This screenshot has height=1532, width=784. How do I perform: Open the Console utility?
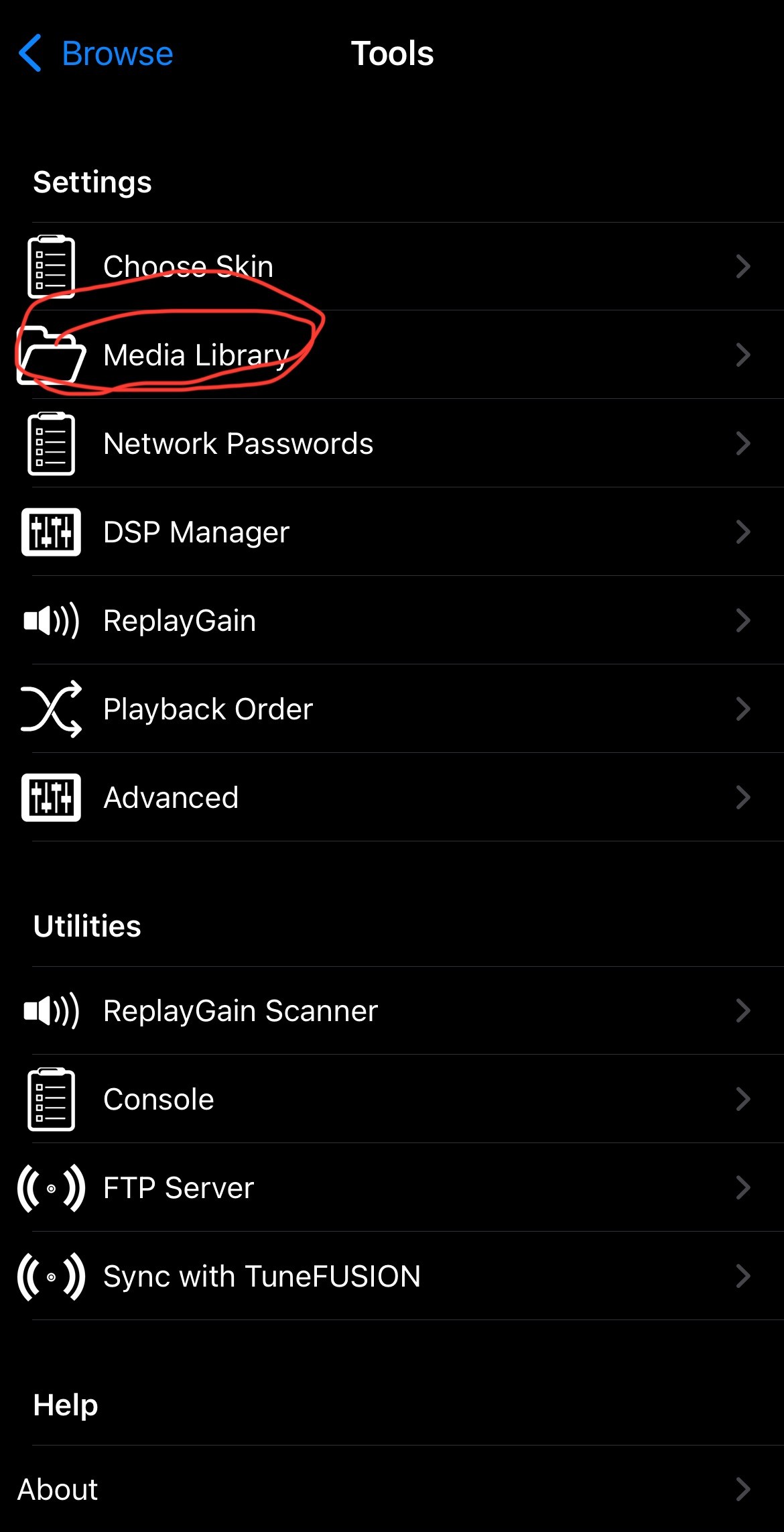159,1100
